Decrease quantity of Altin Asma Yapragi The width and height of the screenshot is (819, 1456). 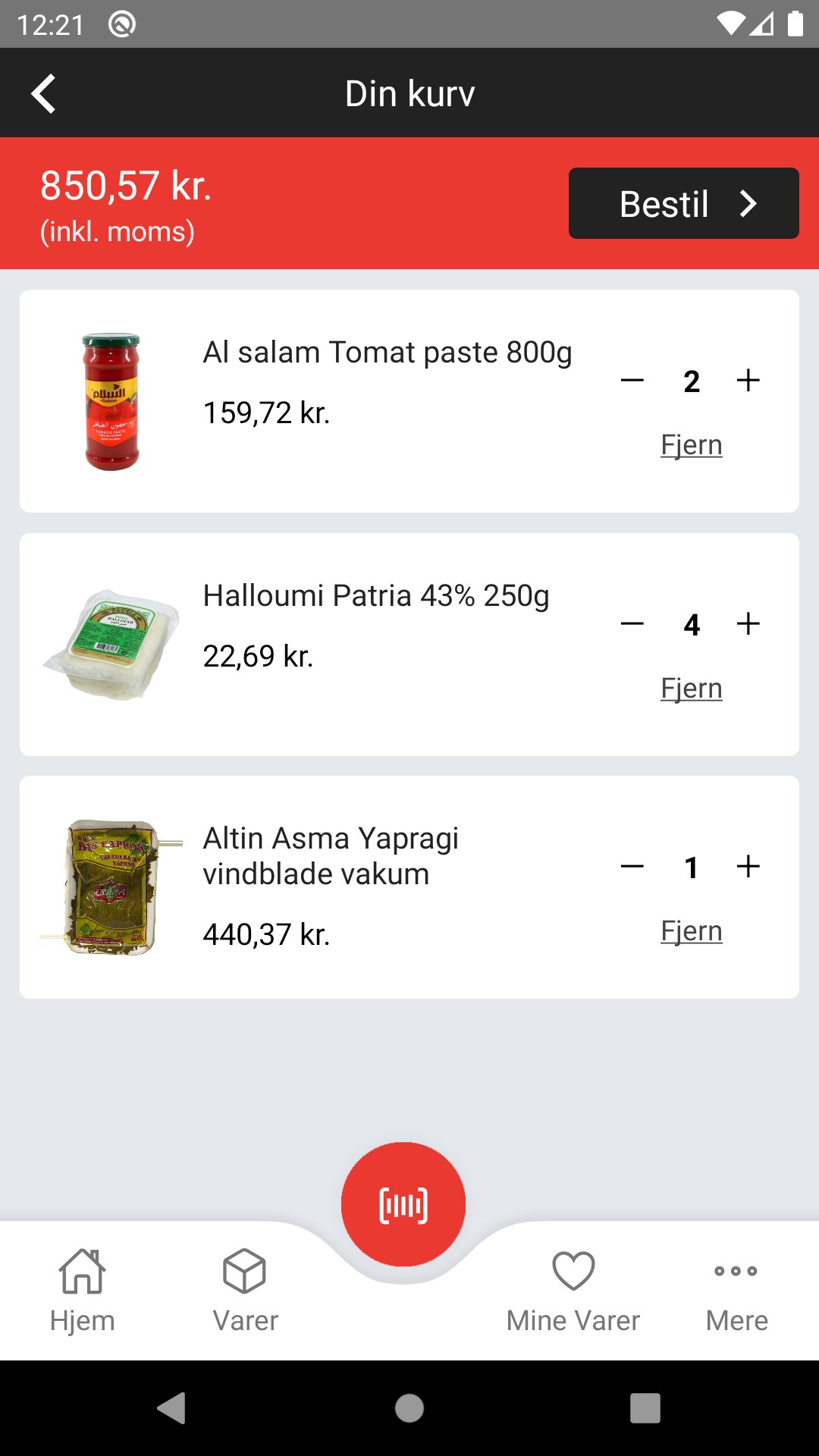[x=632, y=866]
